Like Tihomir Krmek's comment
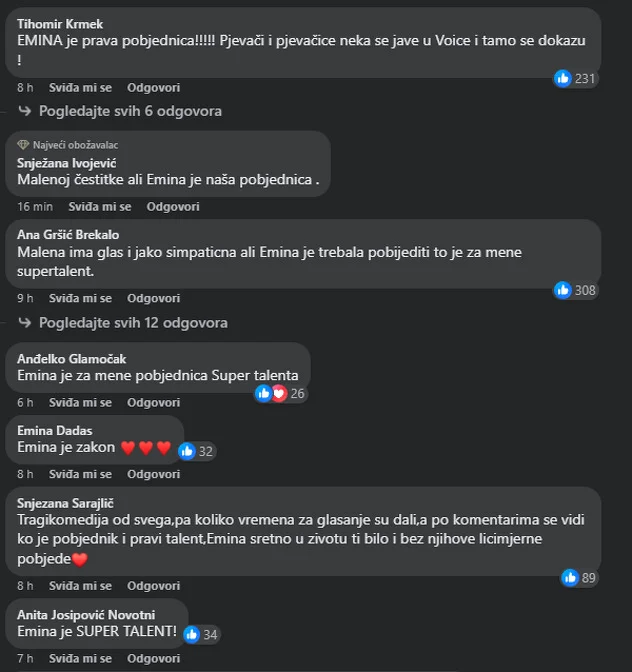This screenshot has width=632, height=672. pos(80,88)
